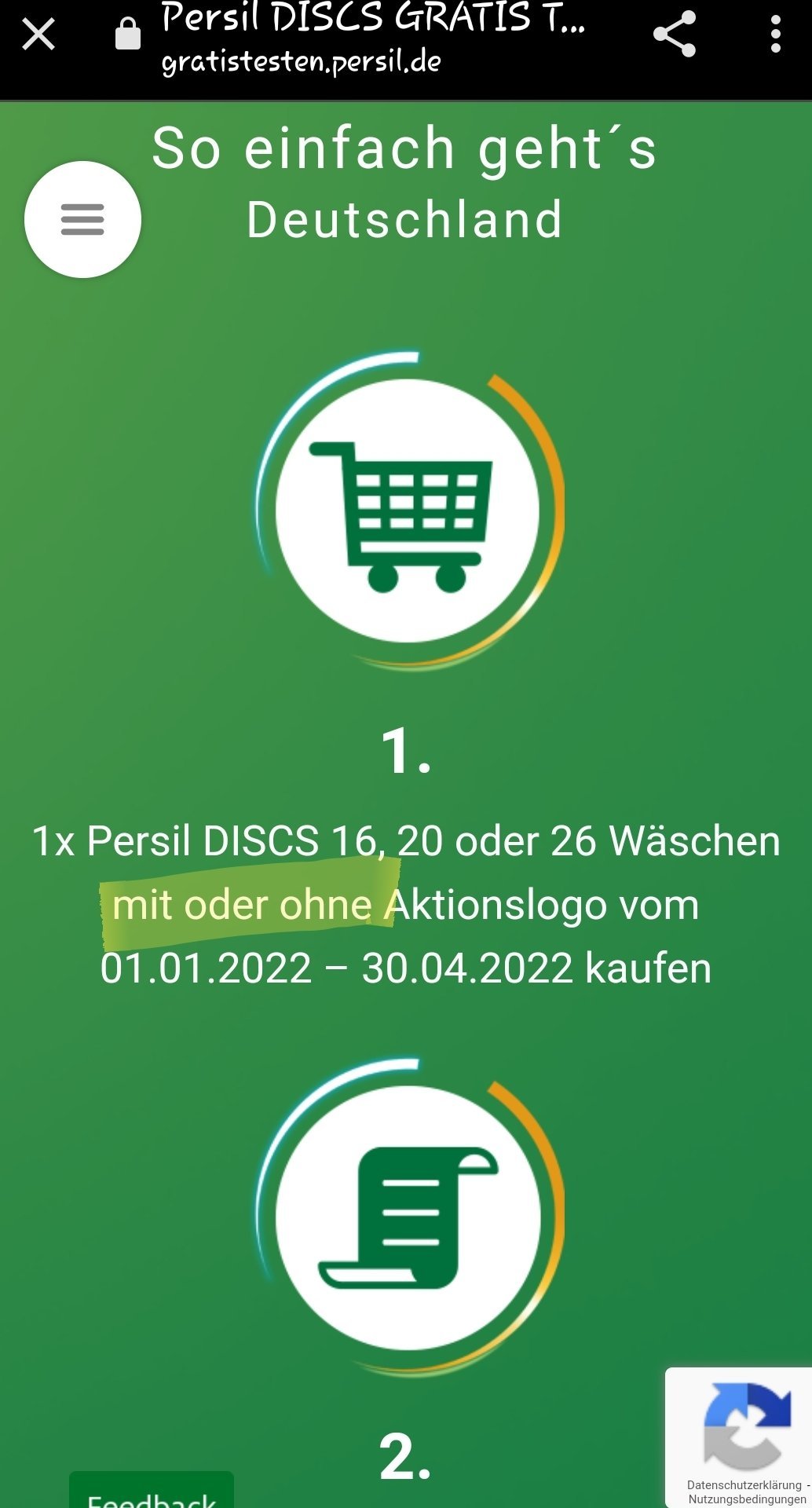Close the browser tab with X
This screenshot has height=1508, width=812.
click(x=38, y=35)
